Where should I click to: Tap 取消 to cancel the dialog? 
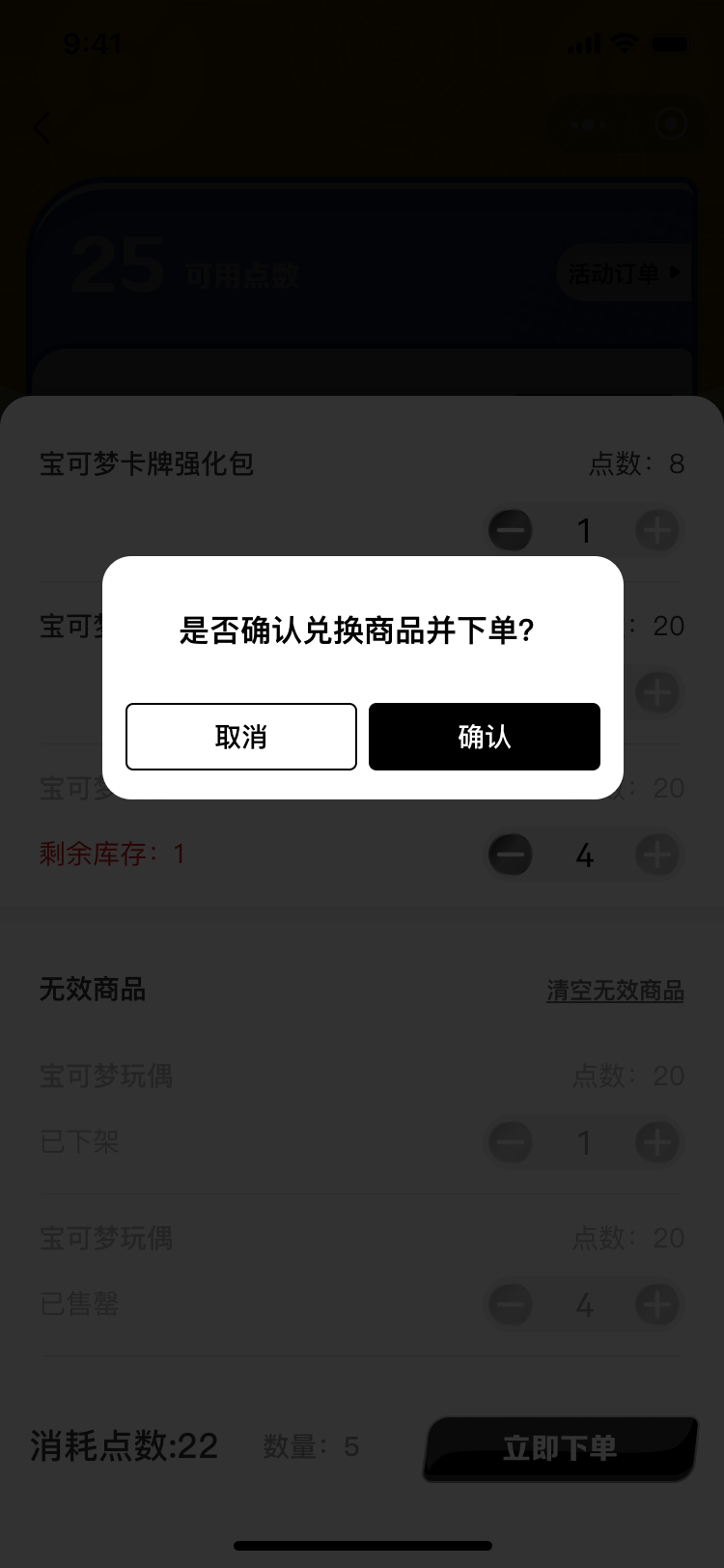(x=241, y=737)
